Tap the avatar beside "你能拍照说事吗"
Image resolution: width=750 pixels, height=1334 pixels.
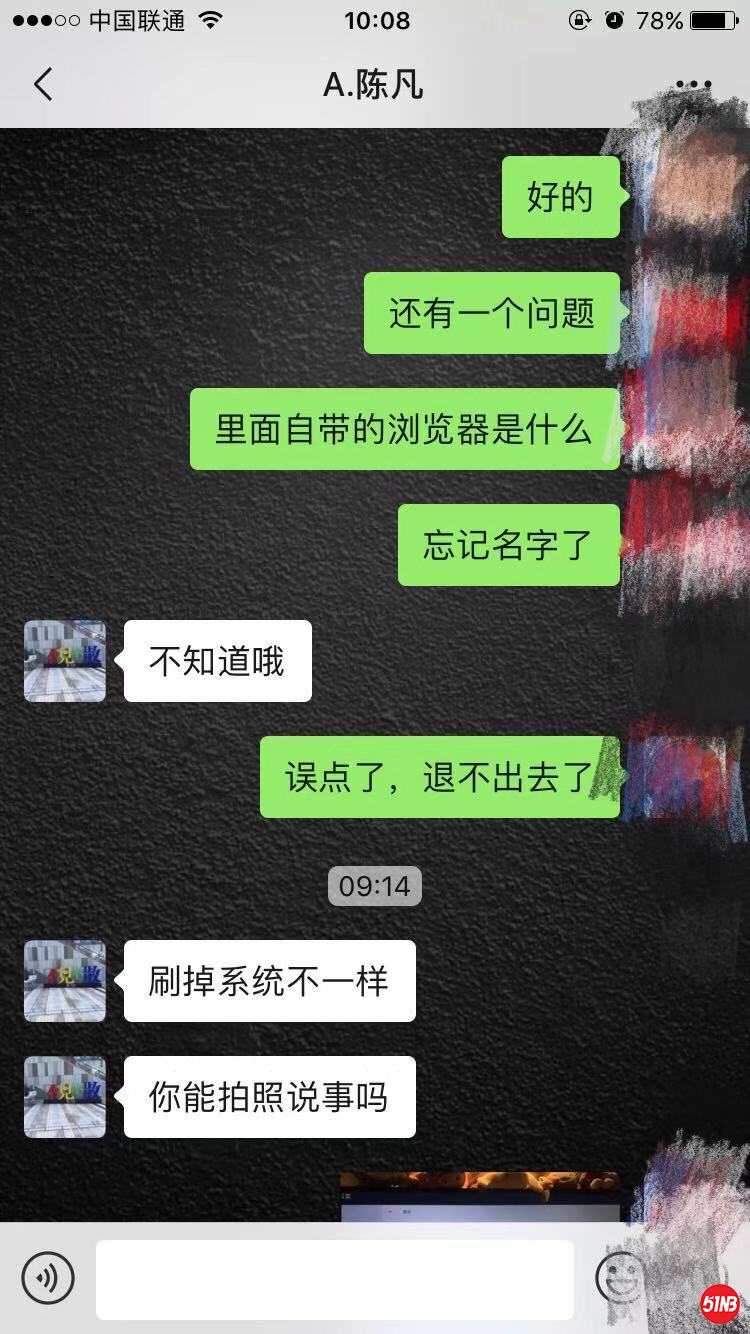pyautogui.click(x=65, y=1097)
